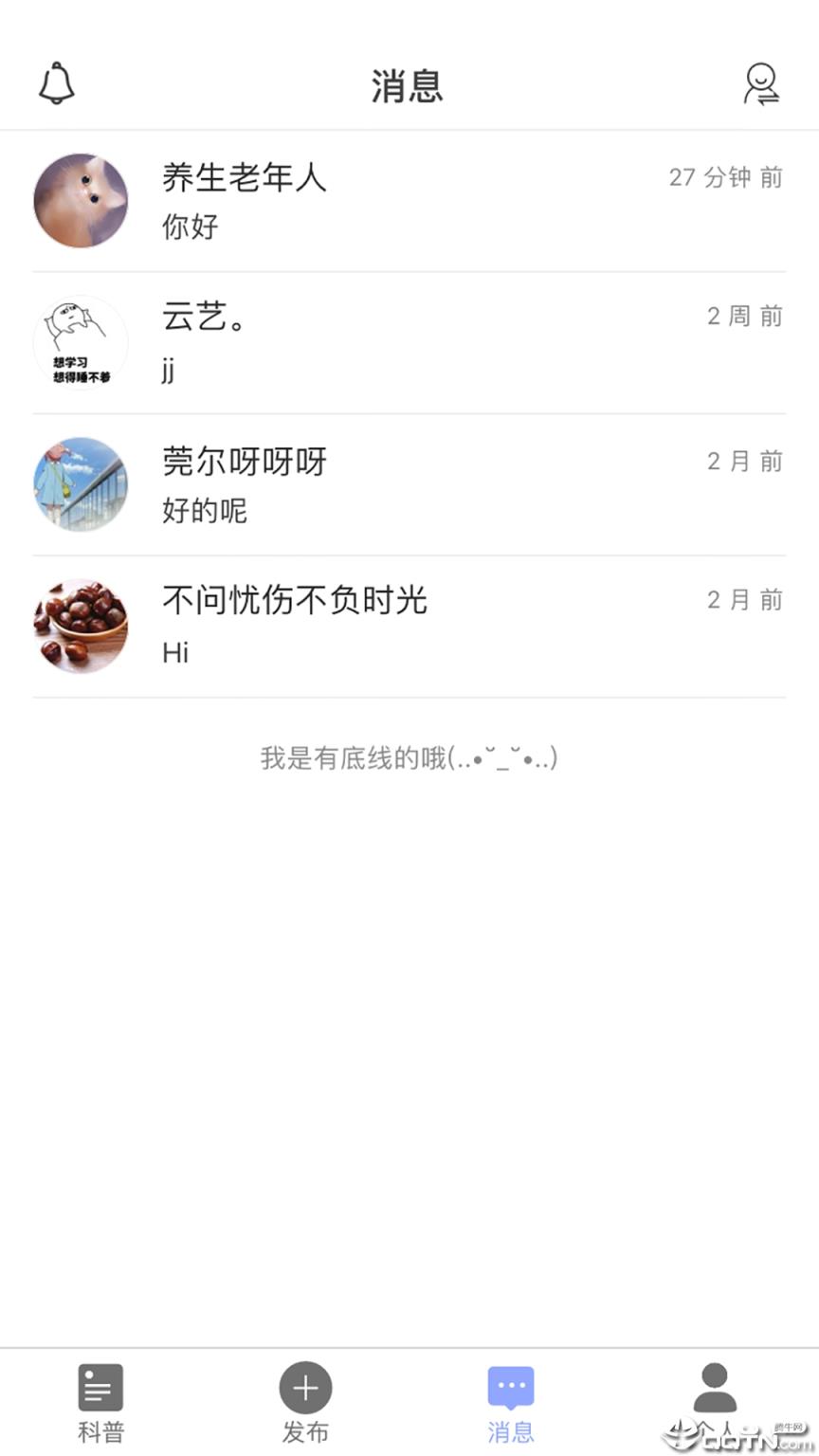Tap 云艺。's cartoon avatar

point(81,342)
